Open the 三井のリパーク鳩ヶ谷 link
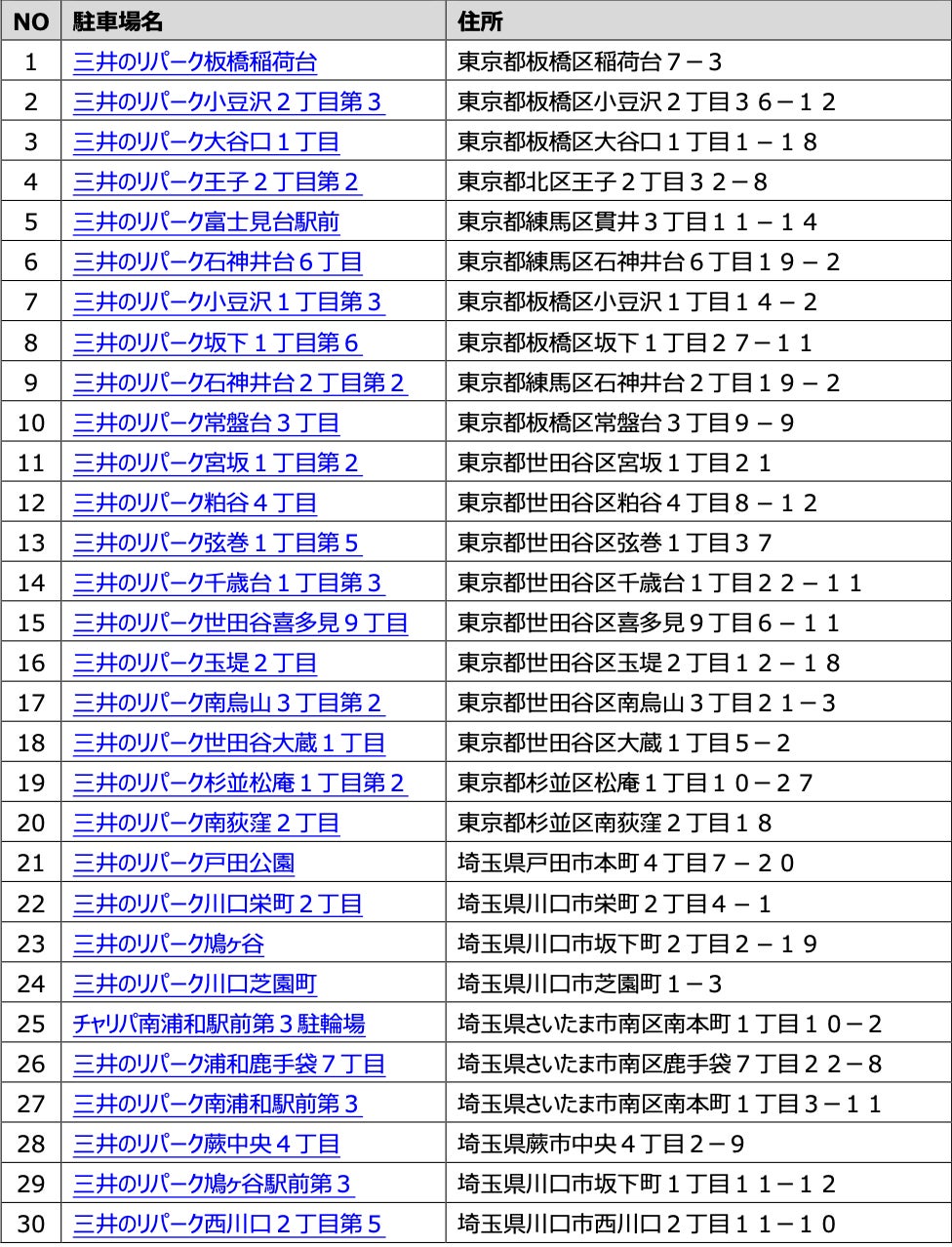 point(169,945)
